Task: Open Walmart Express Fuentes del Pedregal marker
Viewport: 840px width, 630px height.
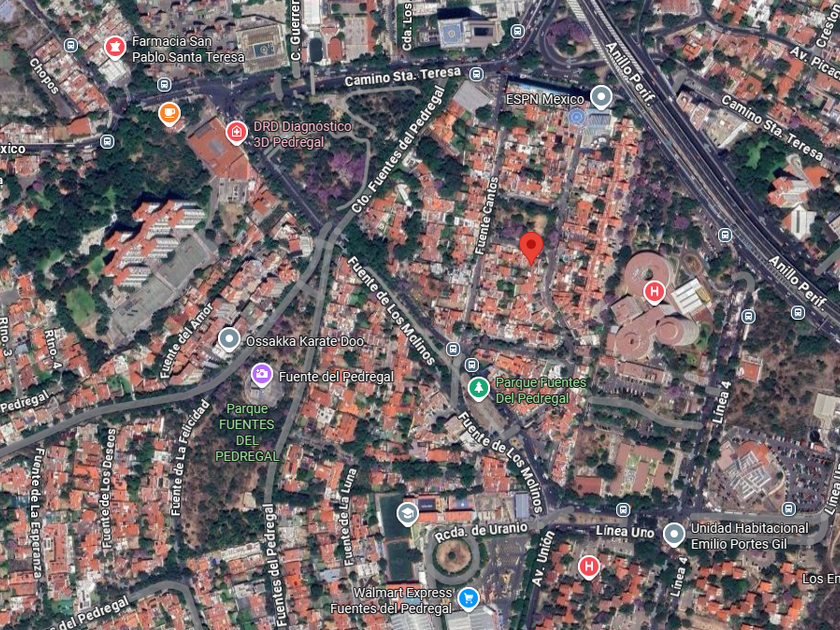Action: tap(468, 598)
